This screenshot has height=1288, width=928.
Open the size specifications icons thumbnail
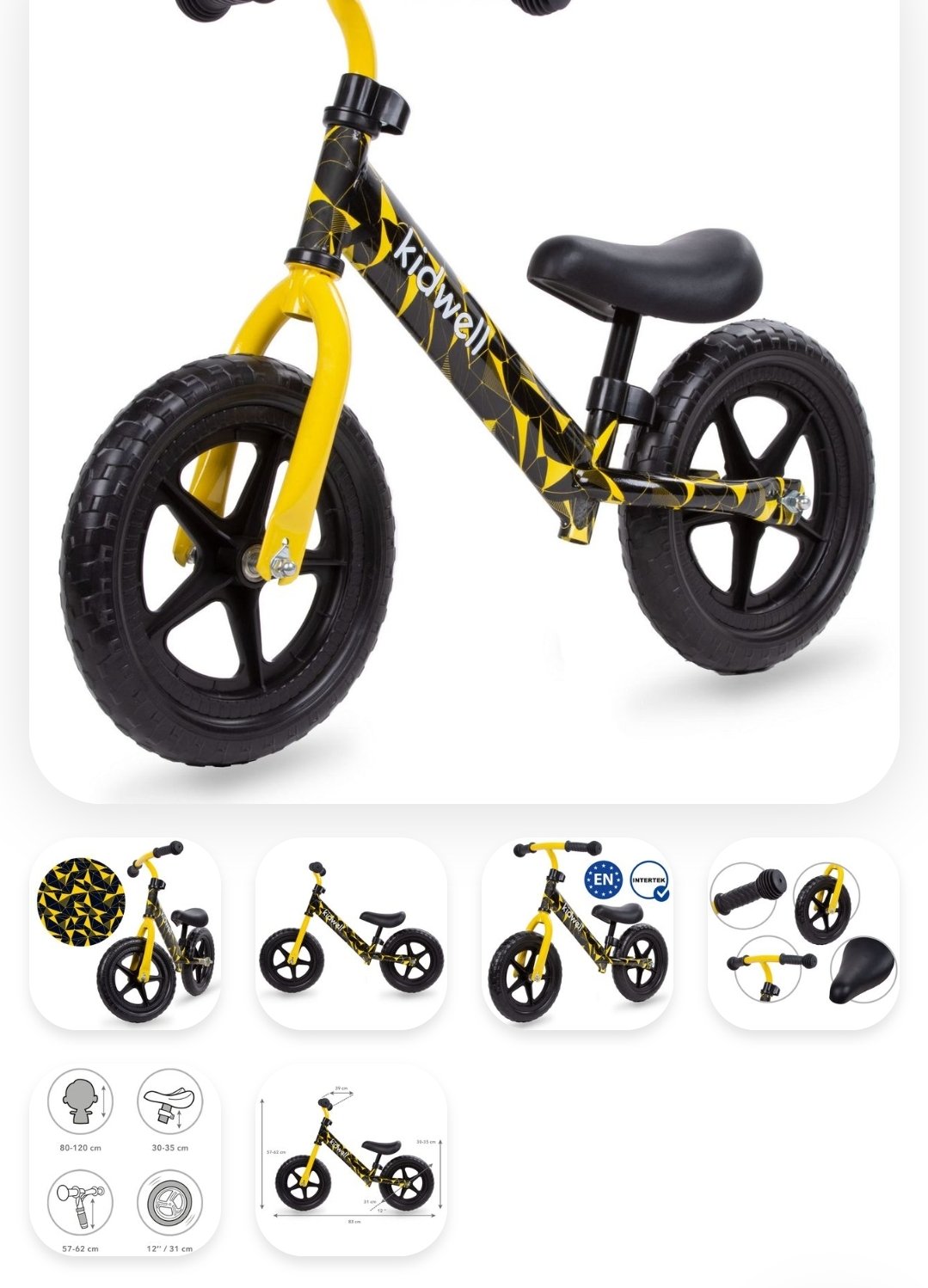pos(126,1159)
